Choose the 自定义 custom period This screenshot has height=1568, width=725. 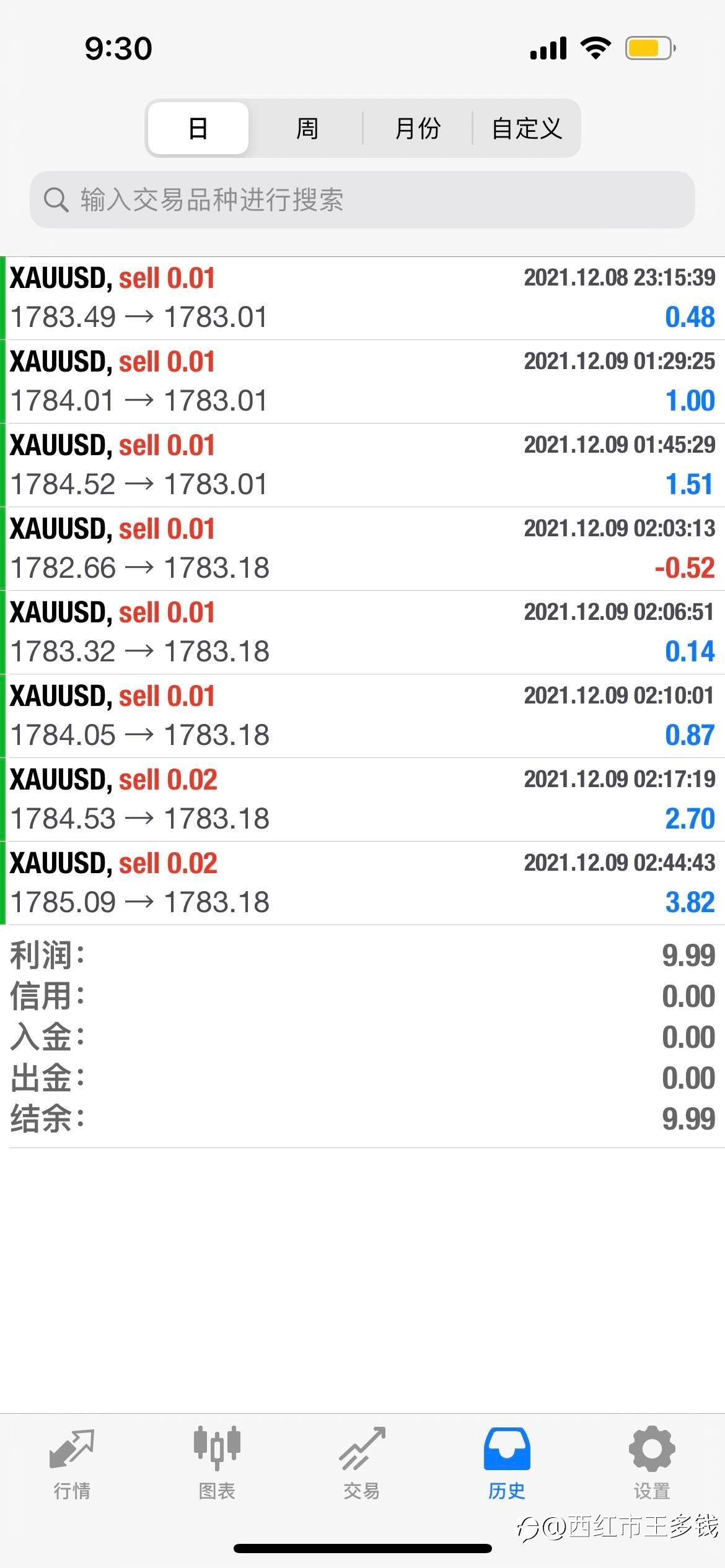click(526, 128)
